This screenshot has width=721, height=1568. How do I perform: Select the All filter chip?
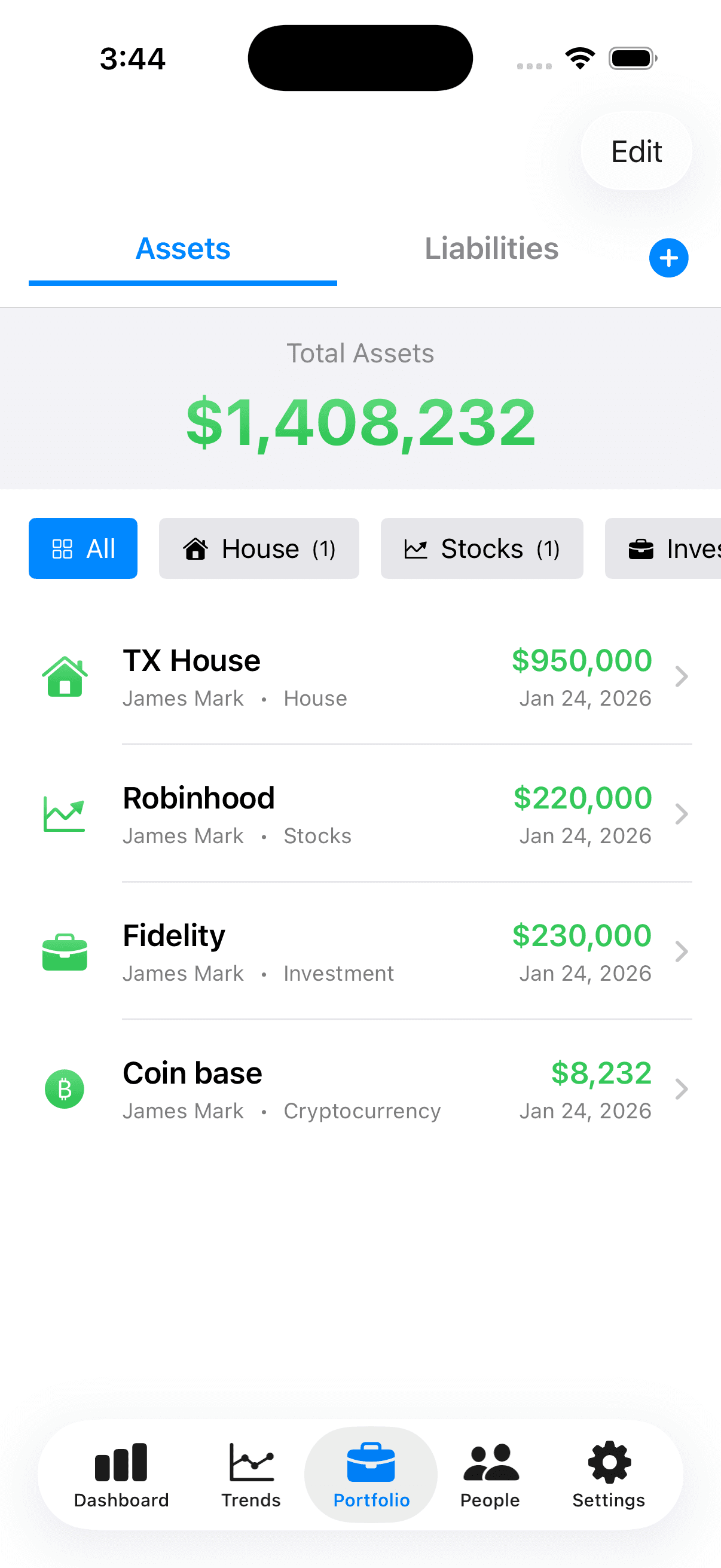tap(83, 548)
